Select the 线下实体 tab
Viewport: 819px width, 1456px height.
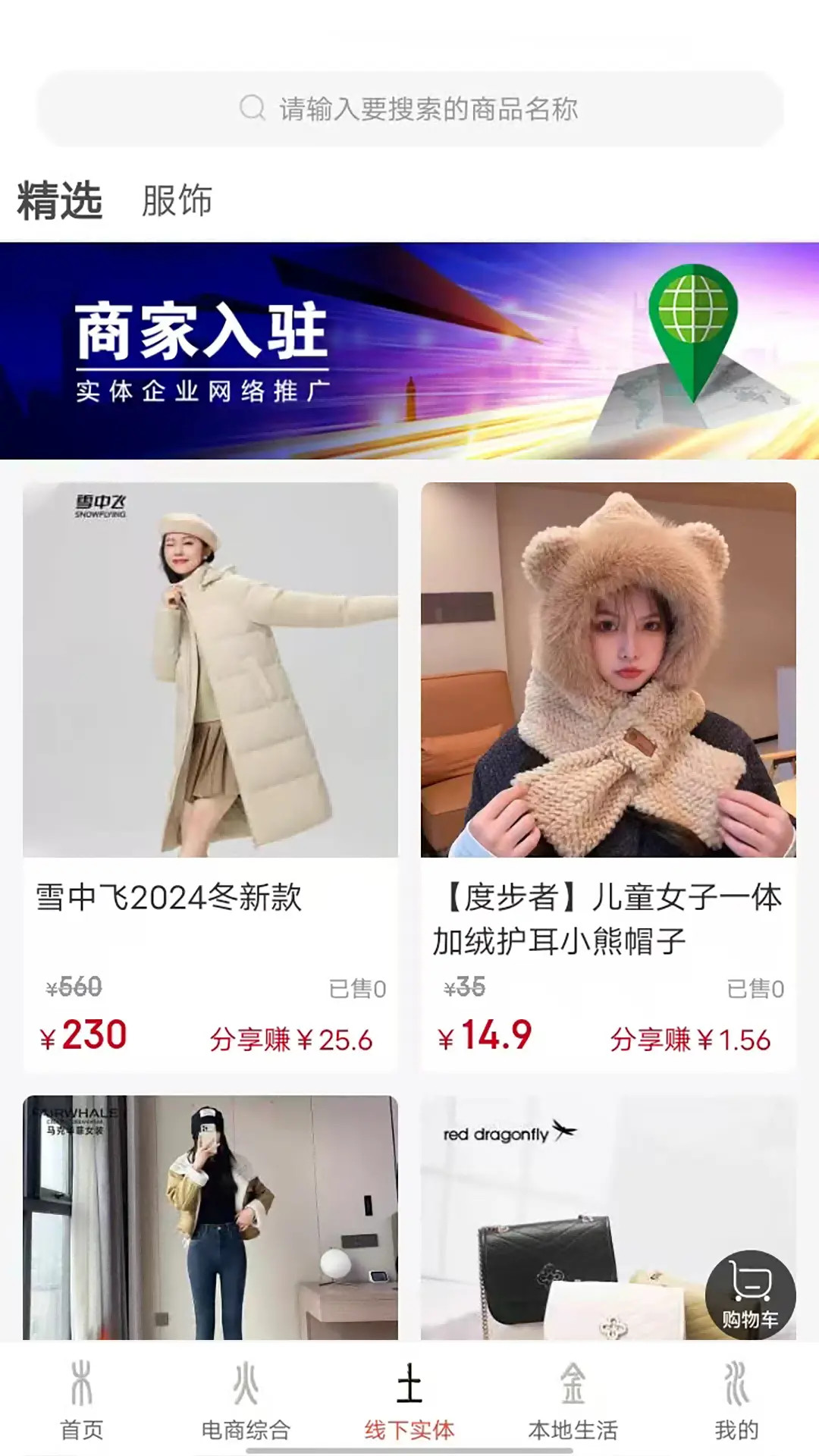[409, 1401]
